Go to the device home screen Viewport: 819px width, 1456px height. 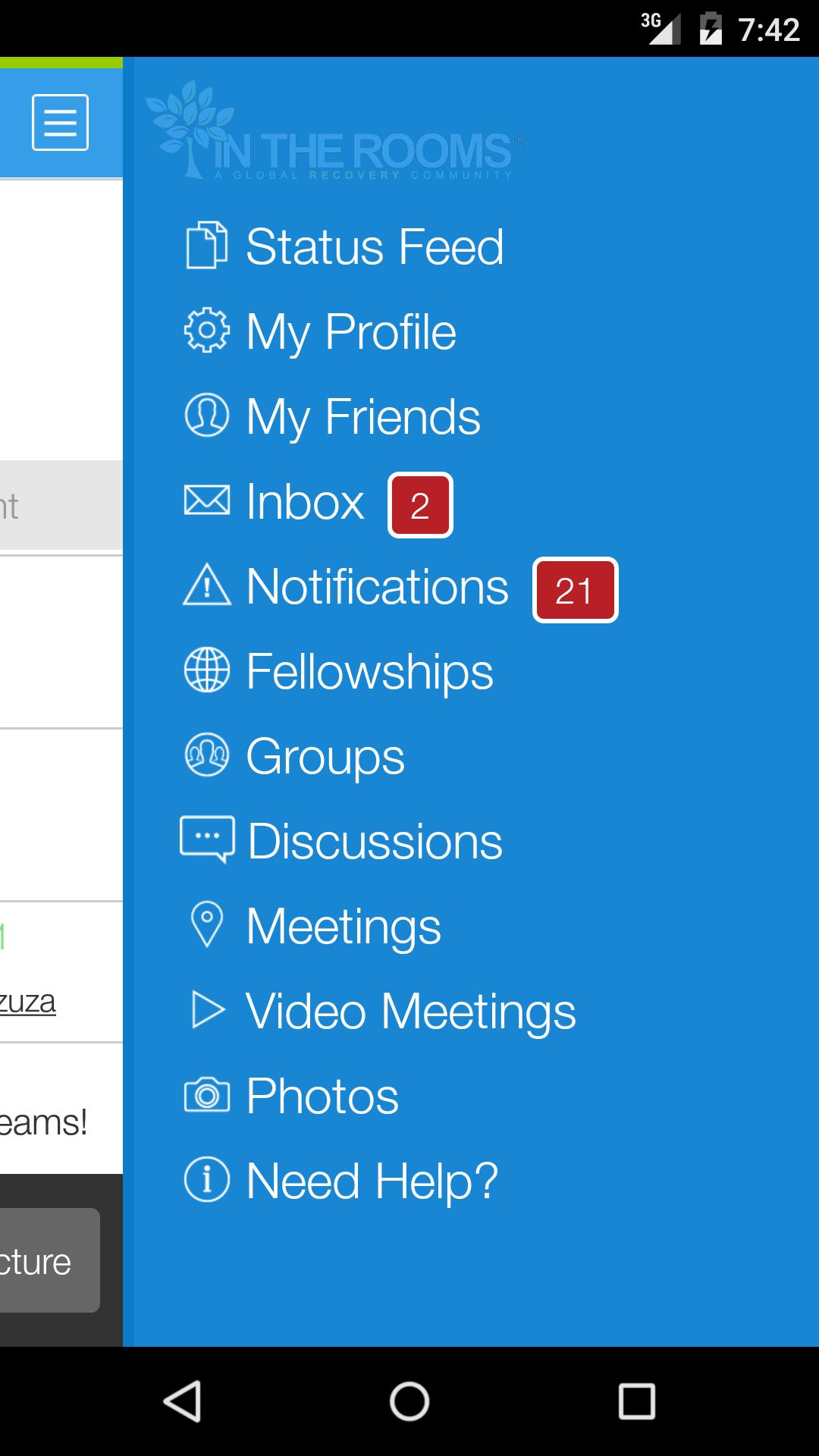pyautogui.click(x=409, y=1401)
